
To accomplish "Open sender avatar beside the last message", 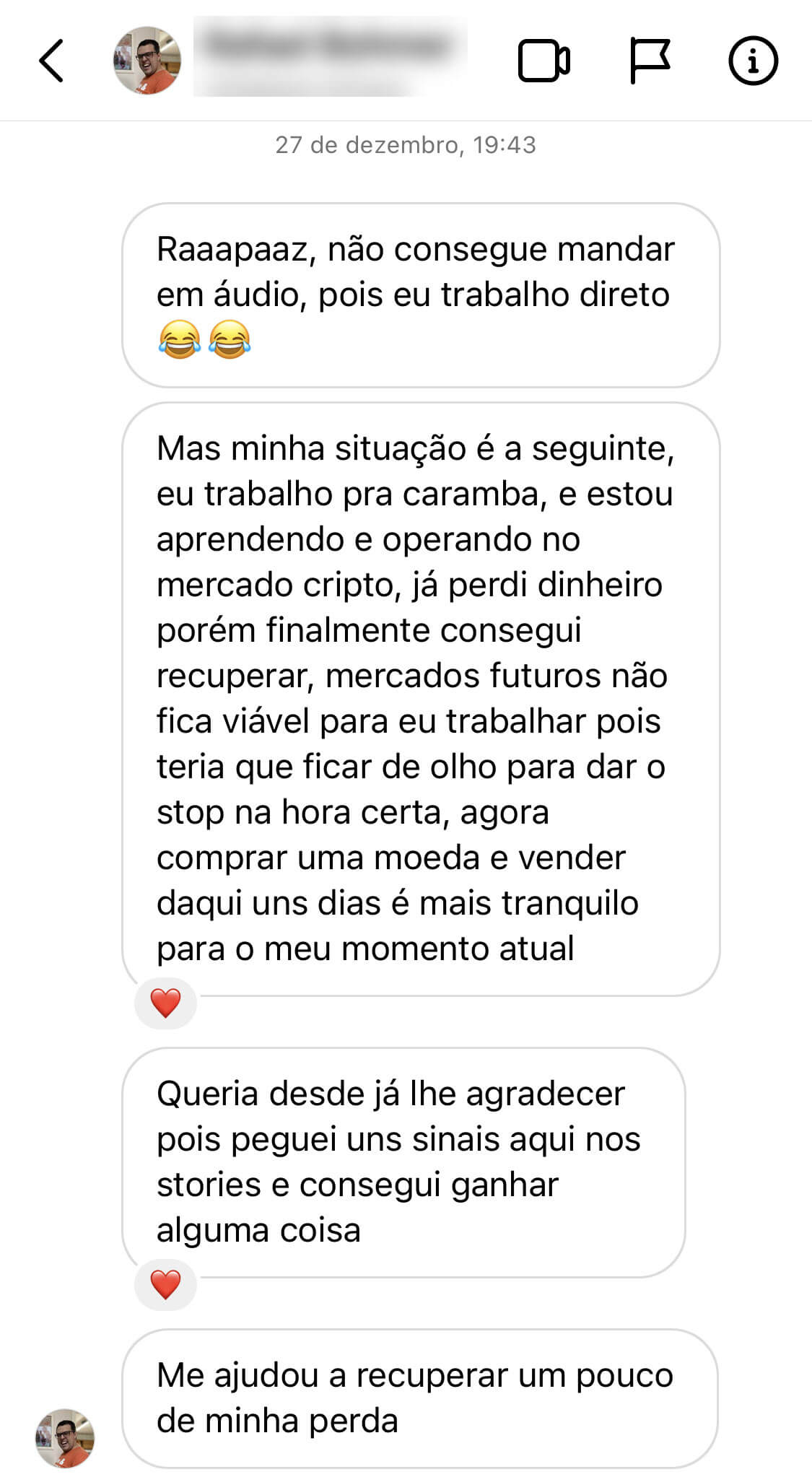I will point(65,1438).
